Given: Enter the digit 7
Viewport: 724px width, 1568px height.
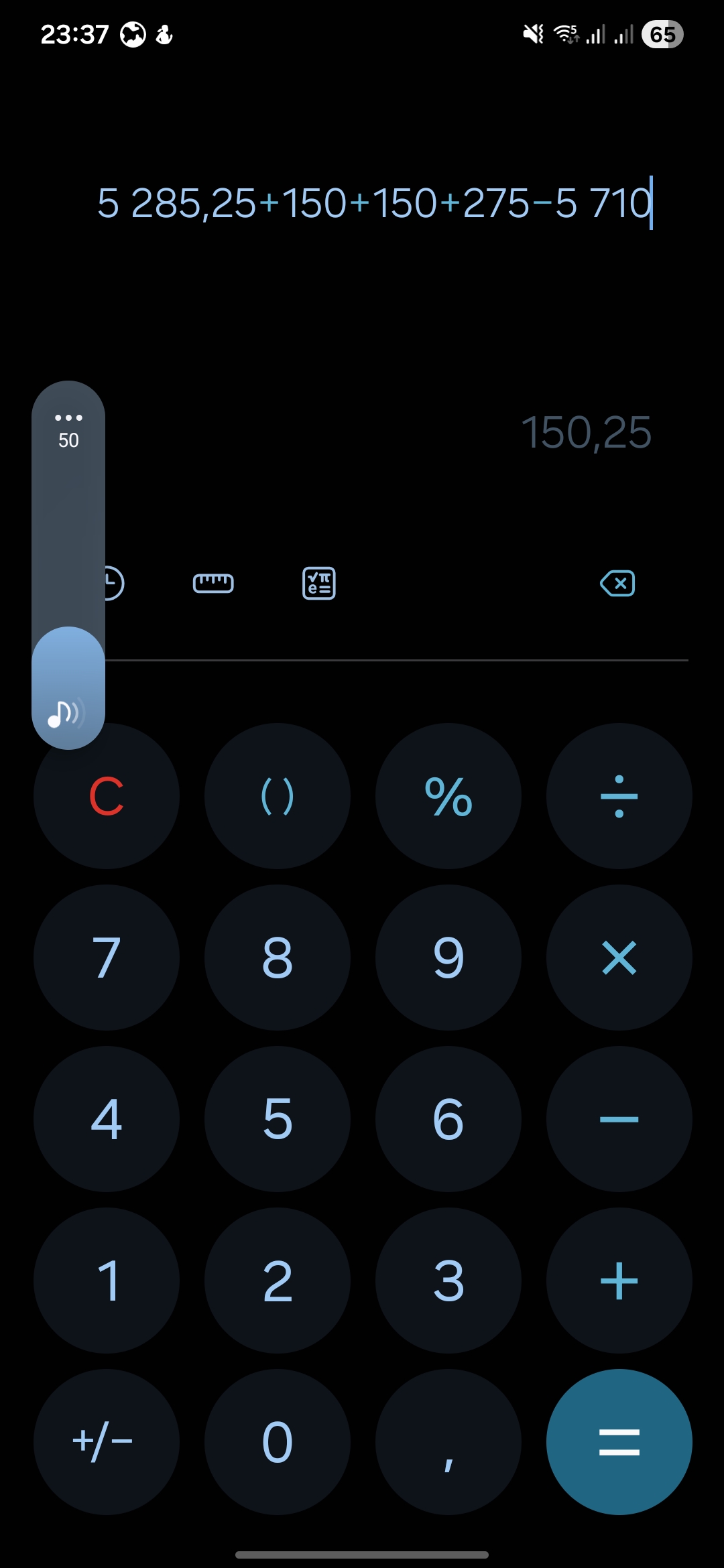Looking at the screenshot, I should 107,958.
